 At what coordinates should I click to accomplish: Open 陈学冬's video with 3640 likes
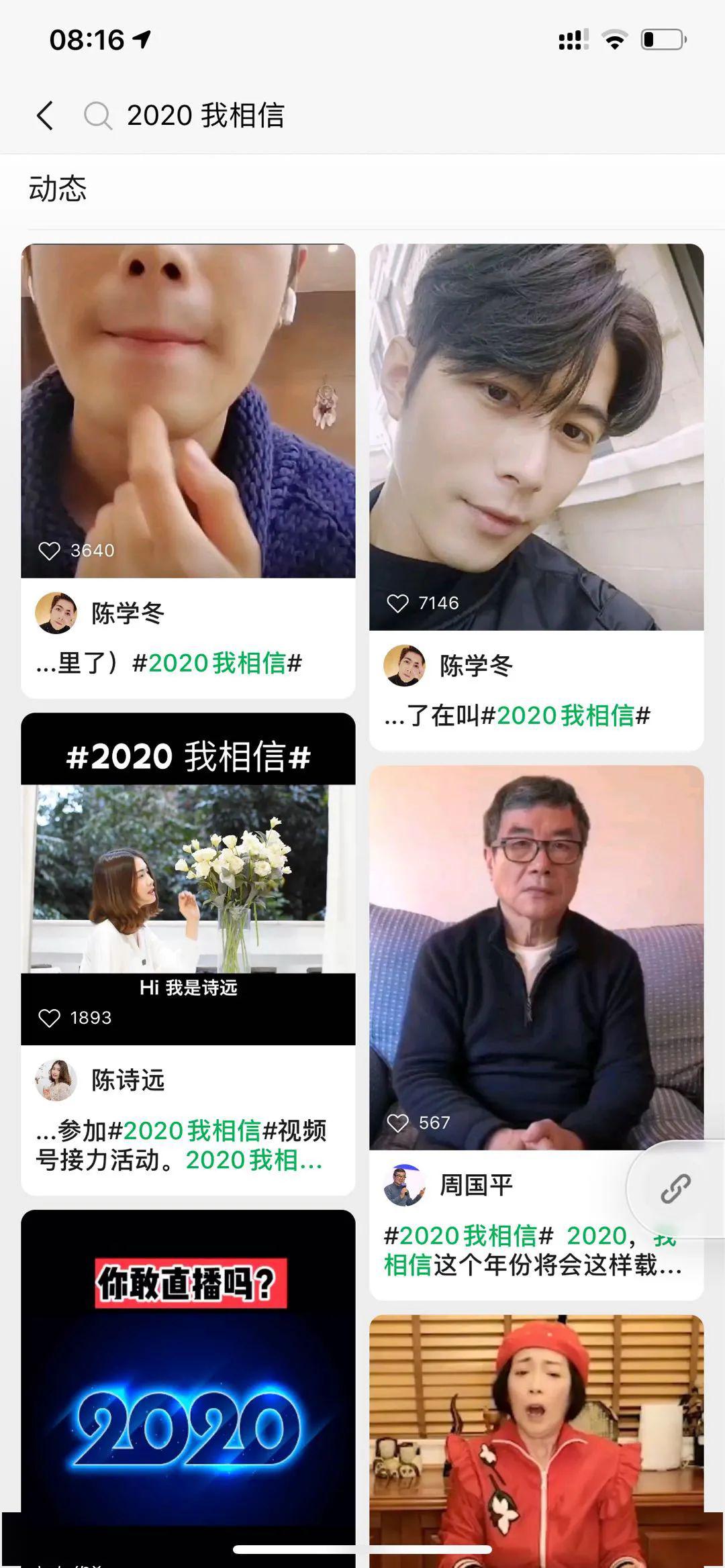188,411
